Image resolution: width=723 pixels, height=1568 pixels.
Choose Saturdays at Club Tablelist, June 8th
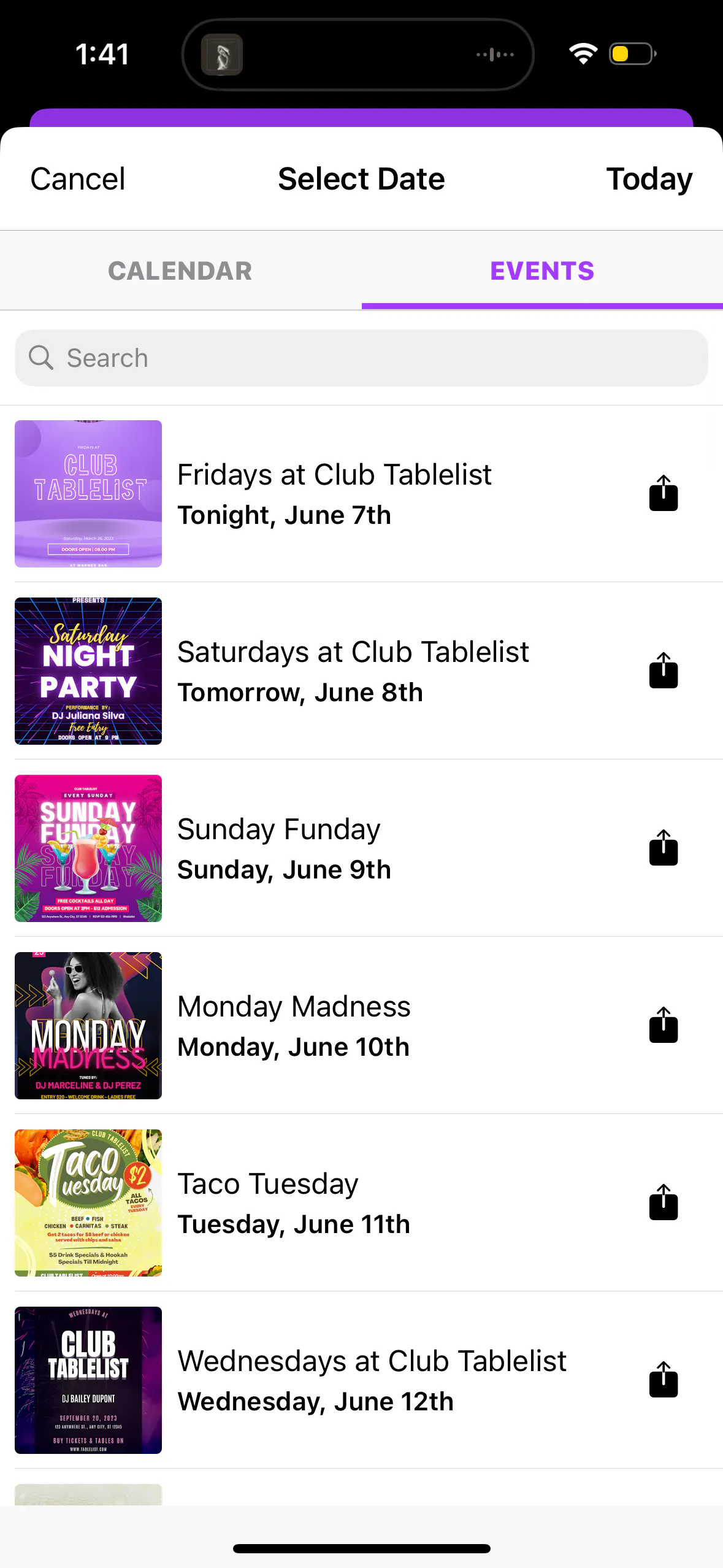(353, 671)
